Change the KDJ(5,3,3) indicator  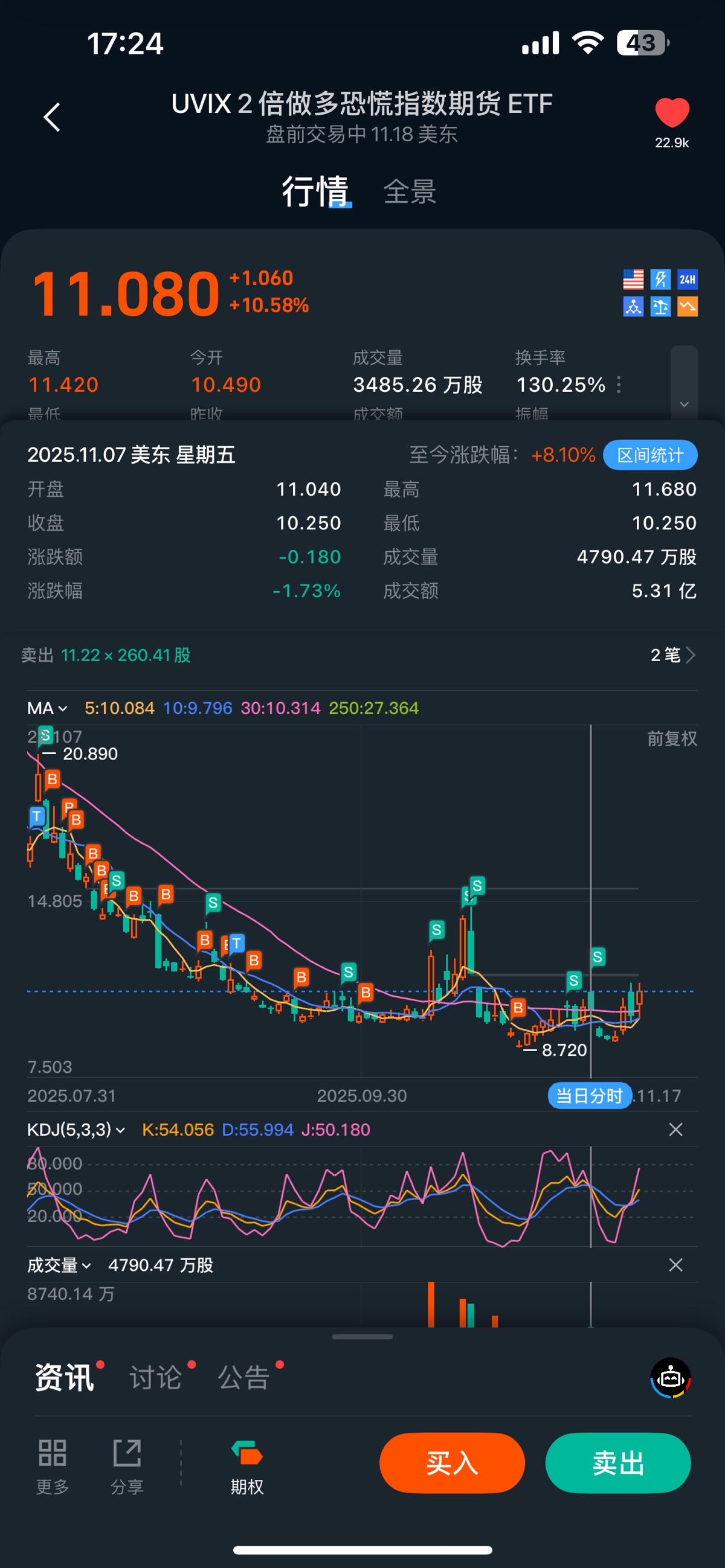[76, 1130]
